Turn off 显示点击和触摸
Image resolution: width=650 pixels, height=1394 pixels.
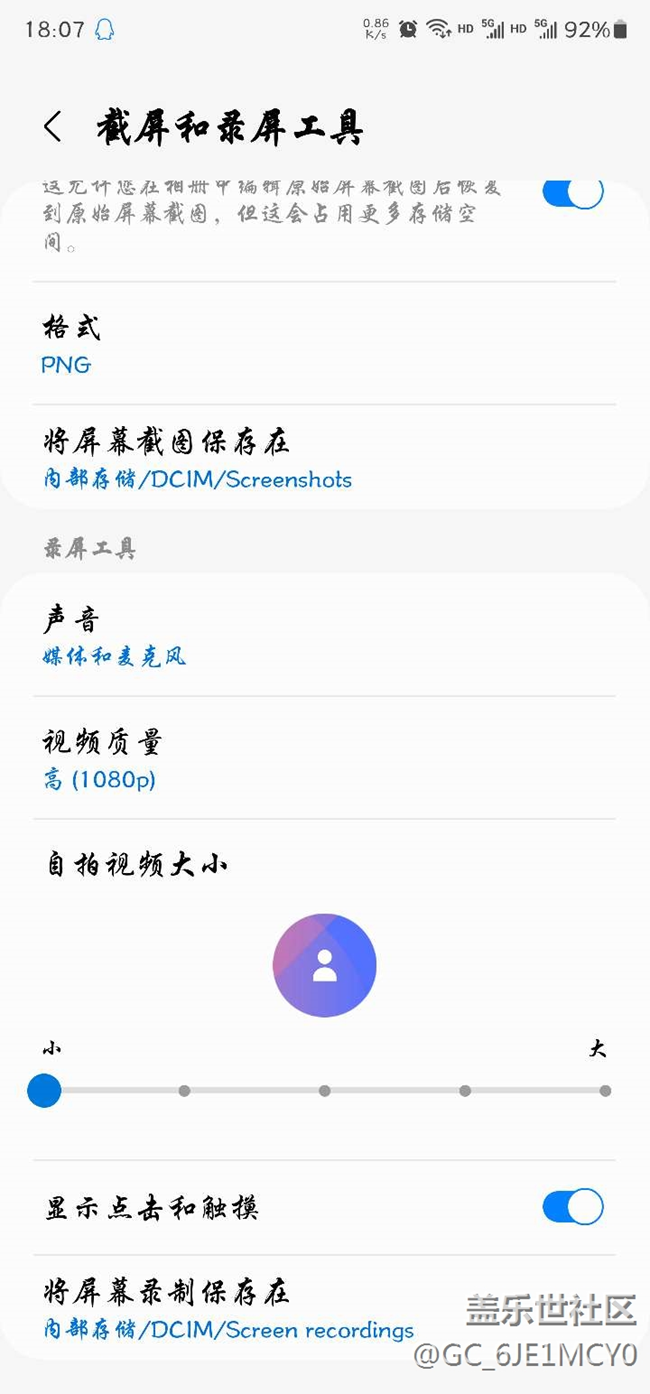pyautogui.click(x=573, y=1207)
